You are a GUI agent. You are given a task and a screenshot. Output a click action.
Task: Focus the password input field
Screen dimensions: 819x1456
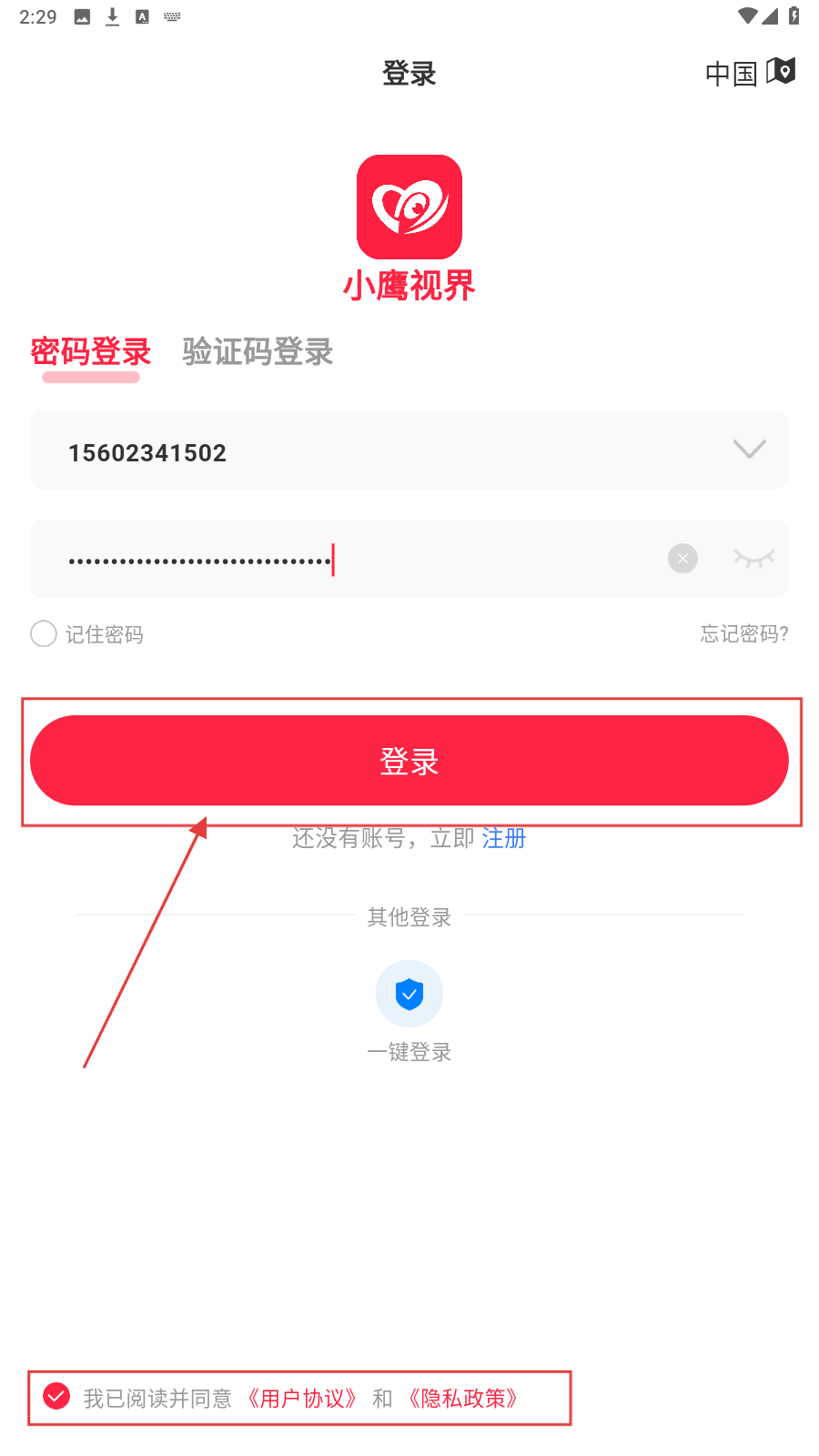pyautogui.click(x=364, y=559)
